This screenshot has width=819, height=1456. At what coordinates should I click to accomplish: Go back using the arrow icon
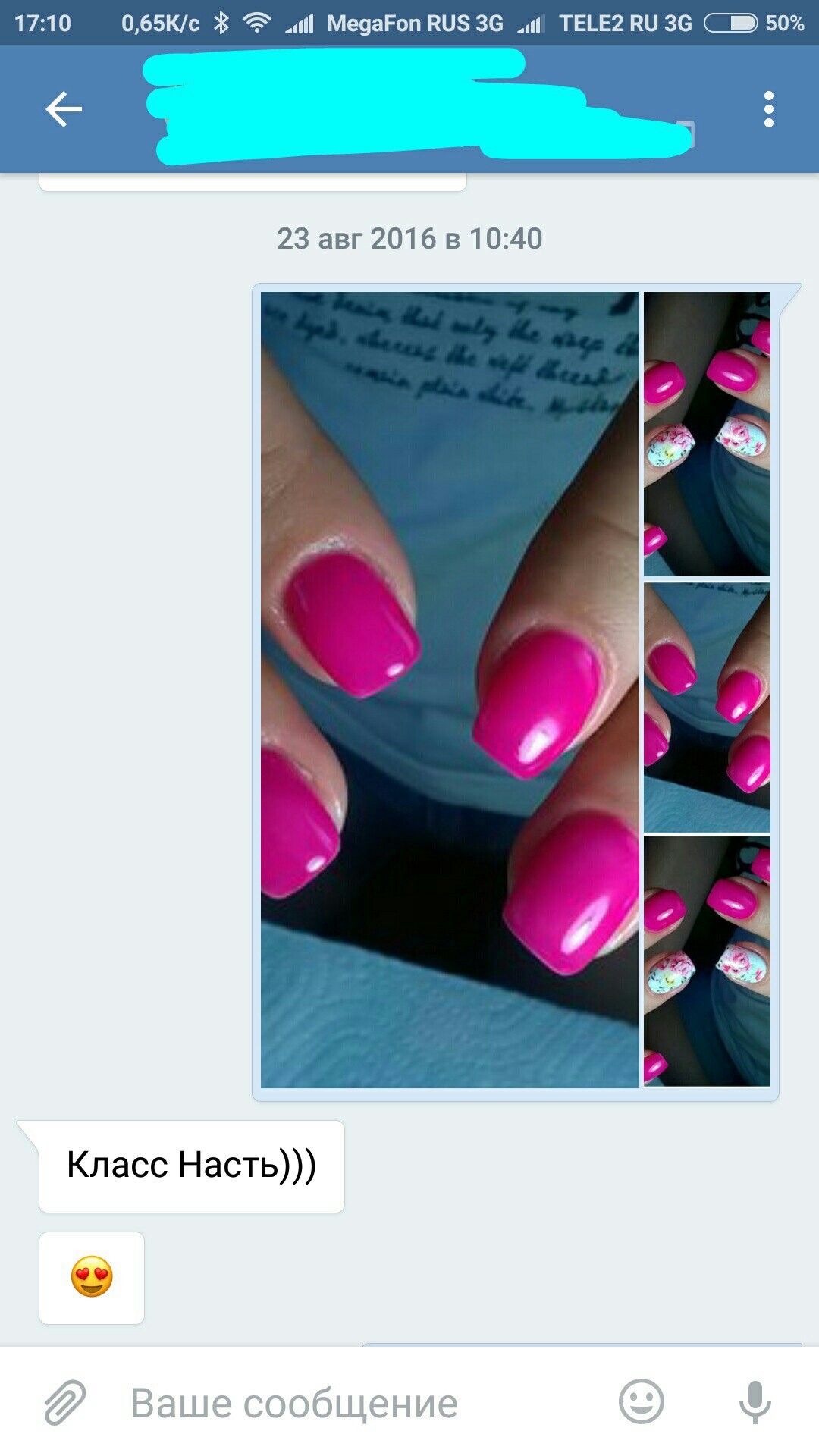tap(64, 109)
